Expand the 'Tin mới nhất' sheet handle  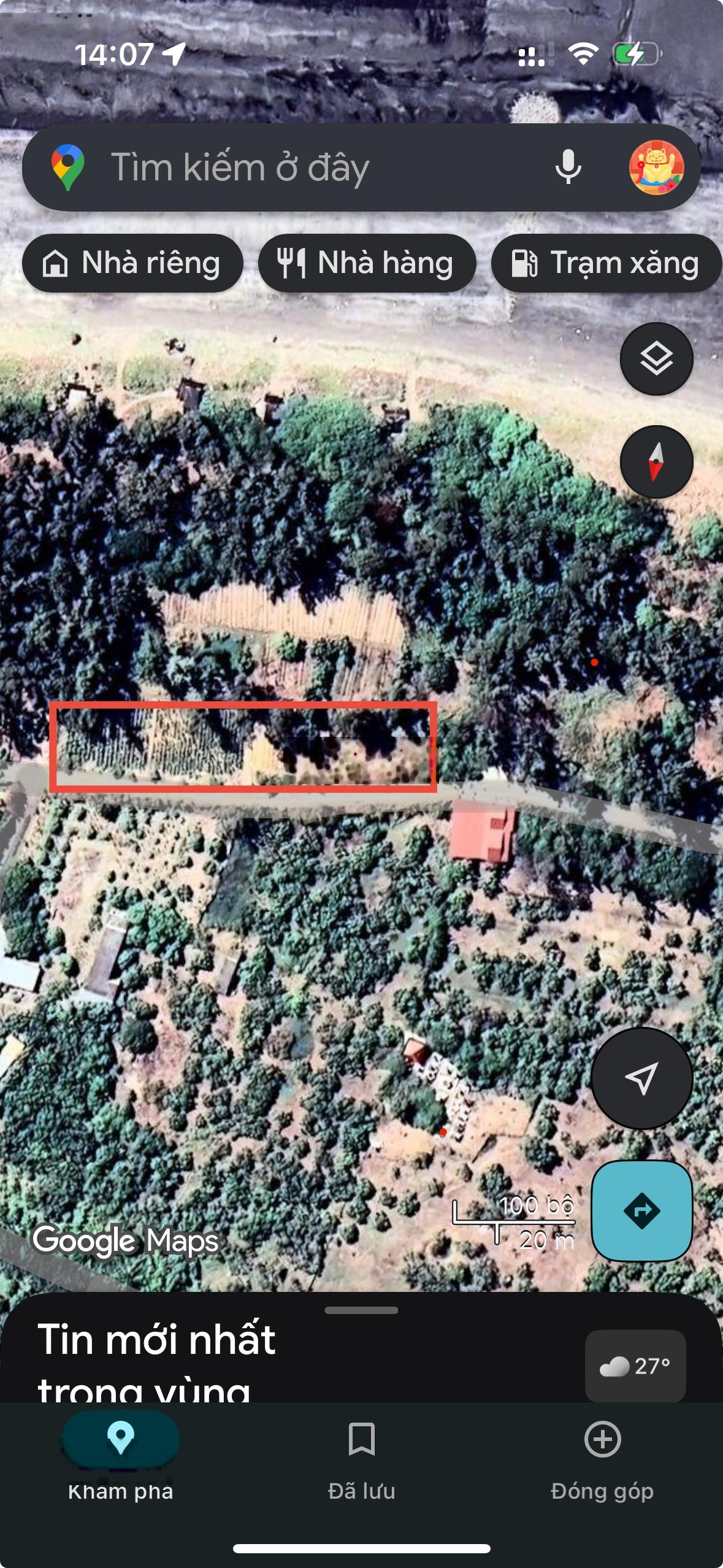pos(361,1310)
